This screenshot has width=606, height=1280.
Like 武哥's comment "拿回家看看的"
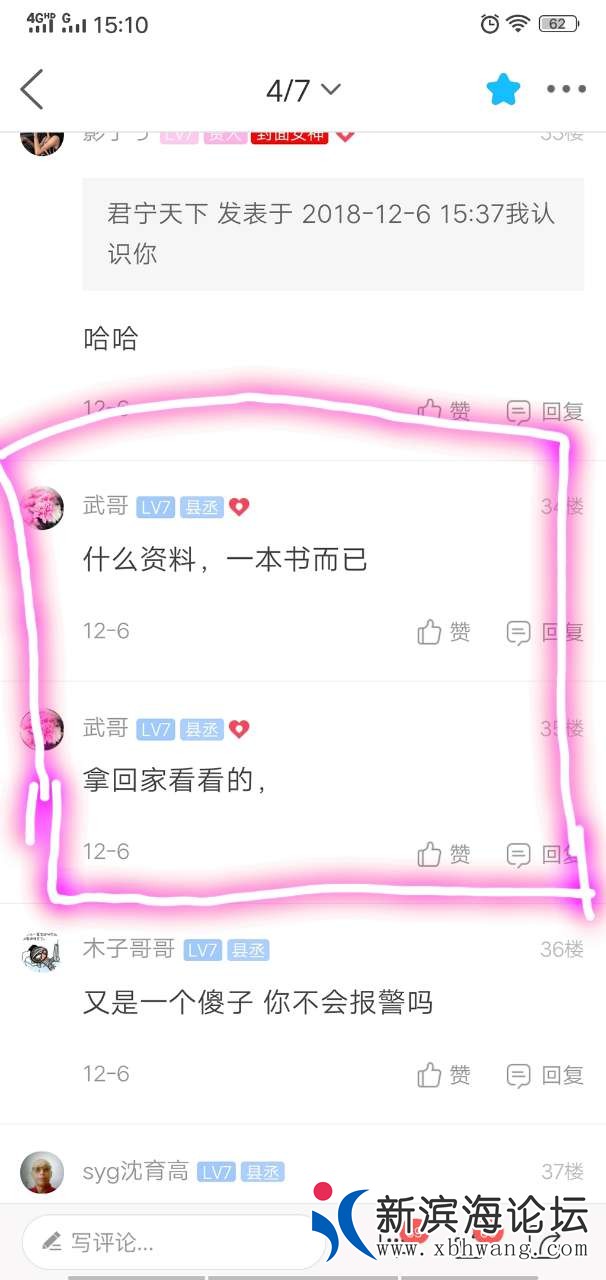[x=444, y=854]
